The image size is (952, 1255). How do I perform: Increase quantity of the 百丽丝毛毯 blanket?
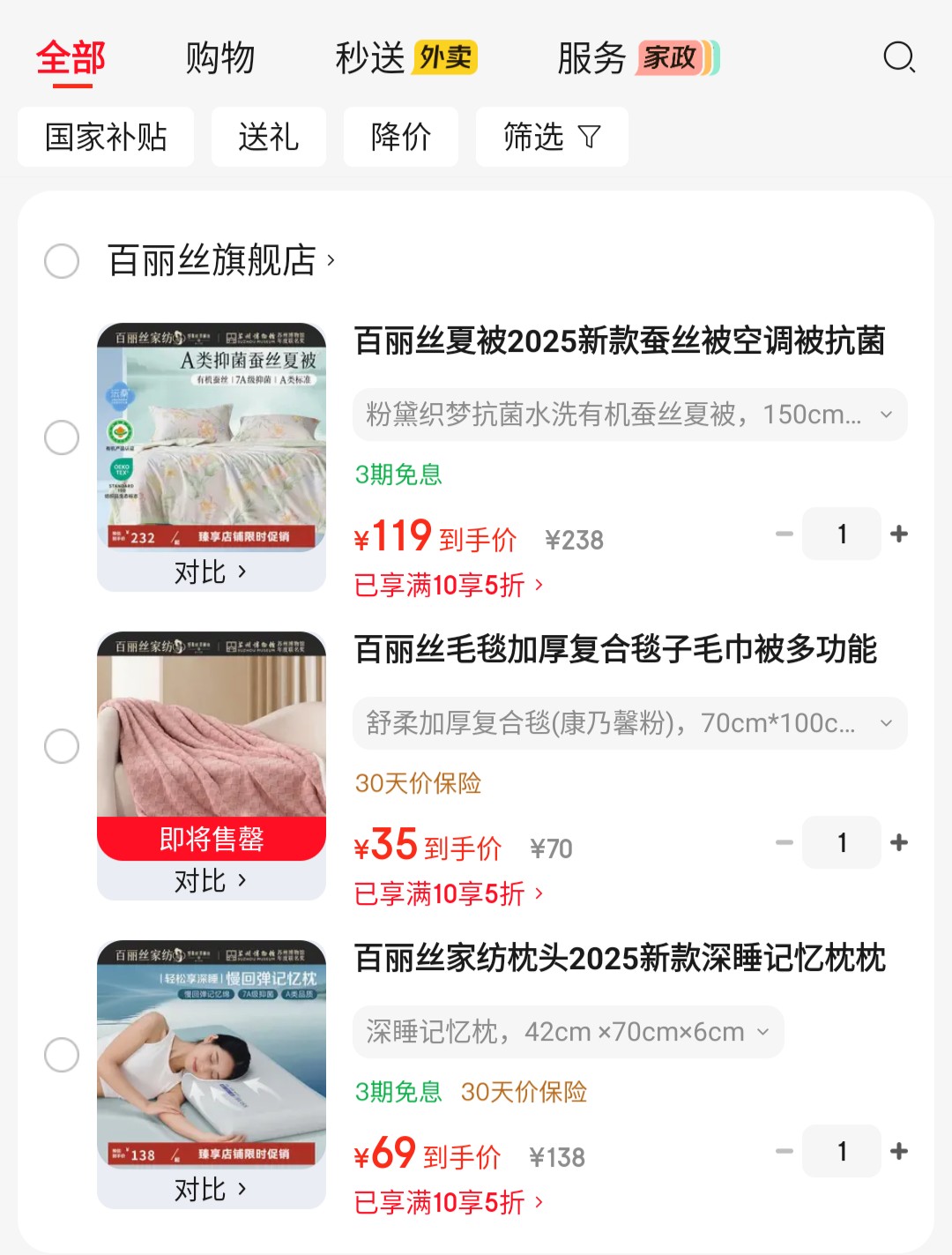899,842
